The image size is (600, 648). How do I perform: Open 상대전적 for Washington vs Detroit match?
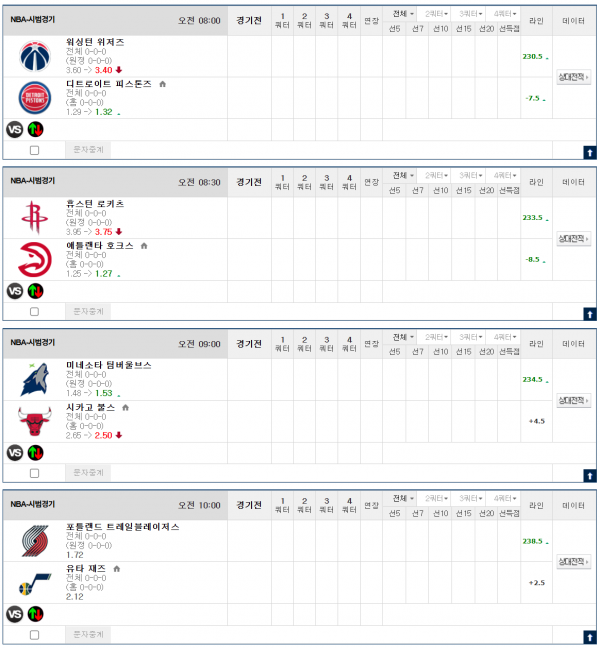click(x=573, y=76)
